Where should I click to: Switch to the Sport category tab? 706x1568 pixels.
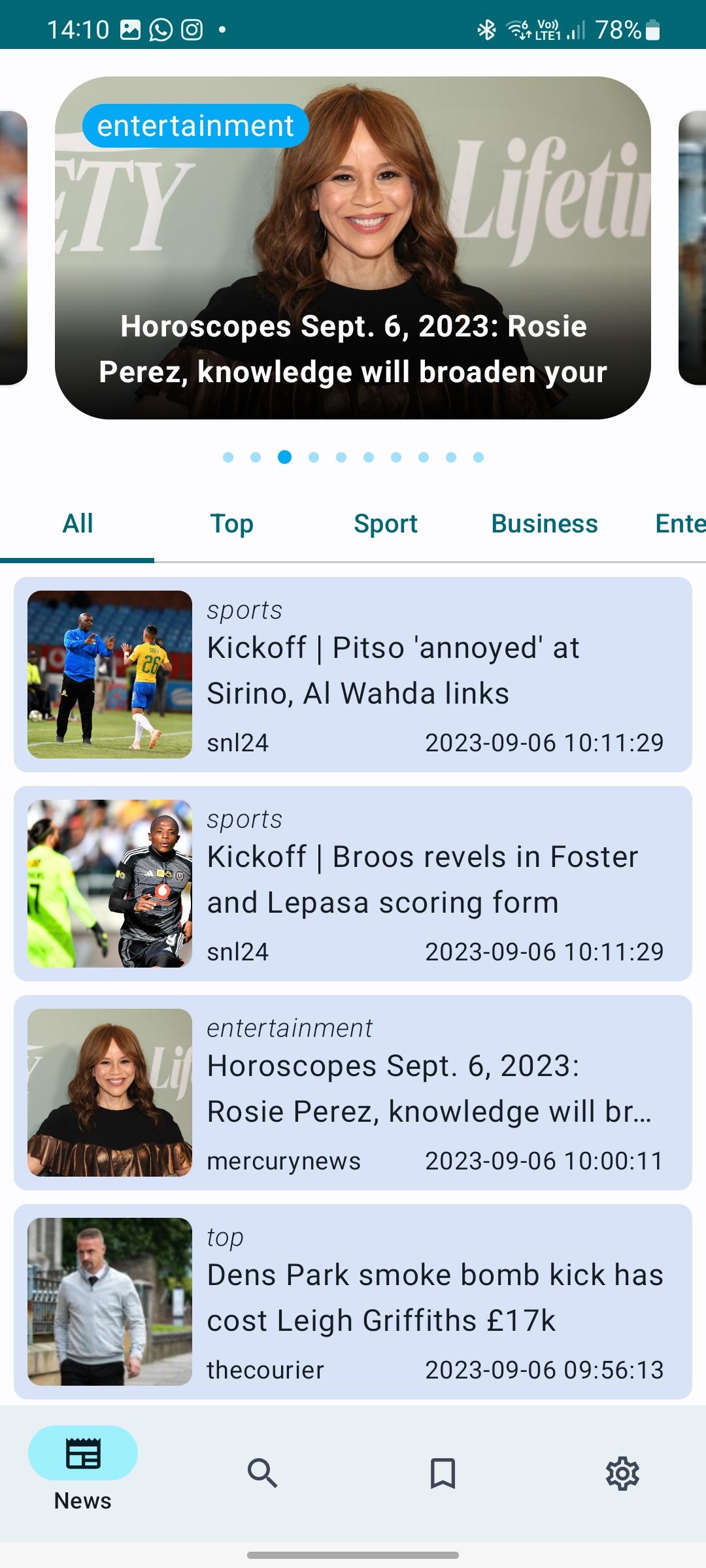(386, 524)
